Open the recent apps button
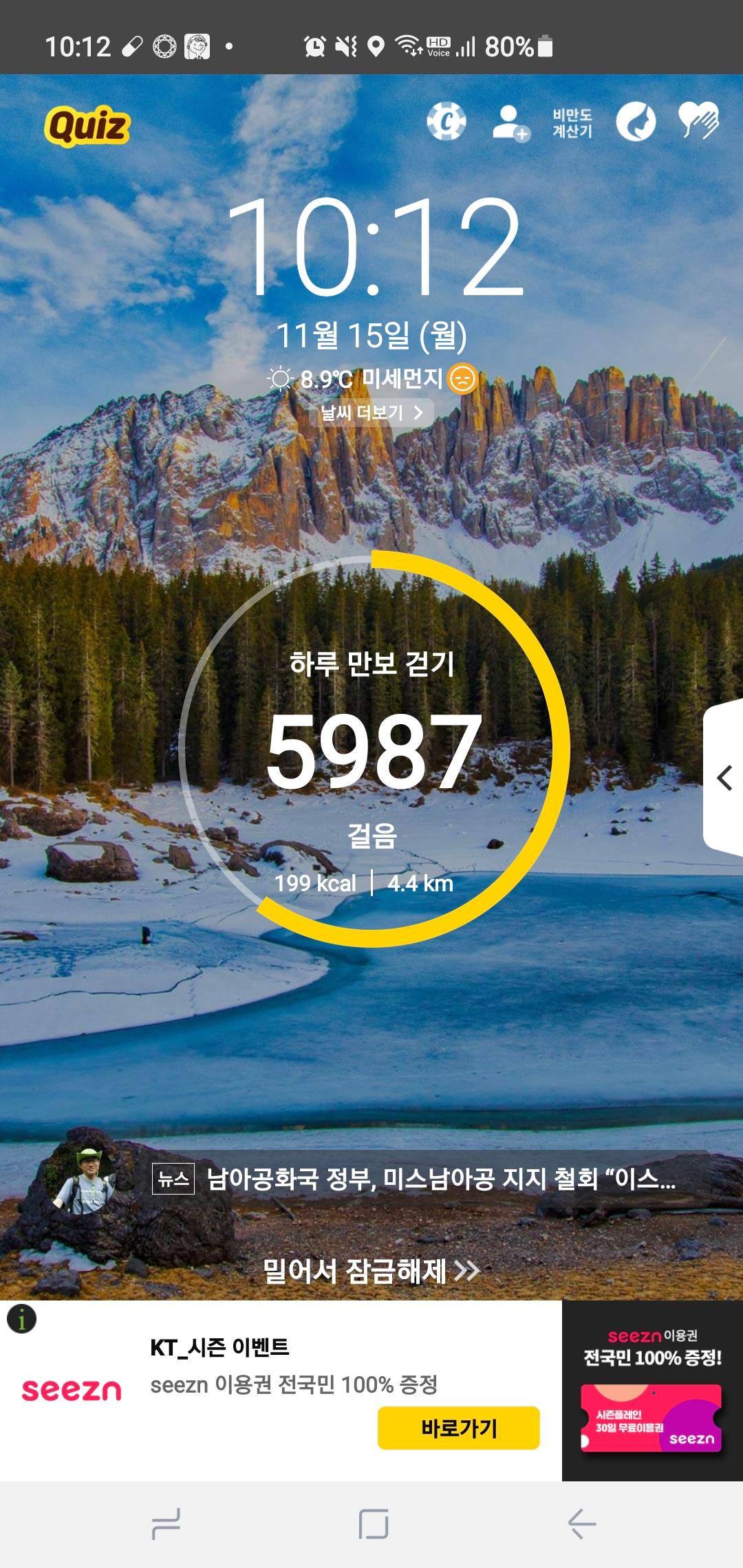Screen dimensions: 743x1568 point(166,1524)
